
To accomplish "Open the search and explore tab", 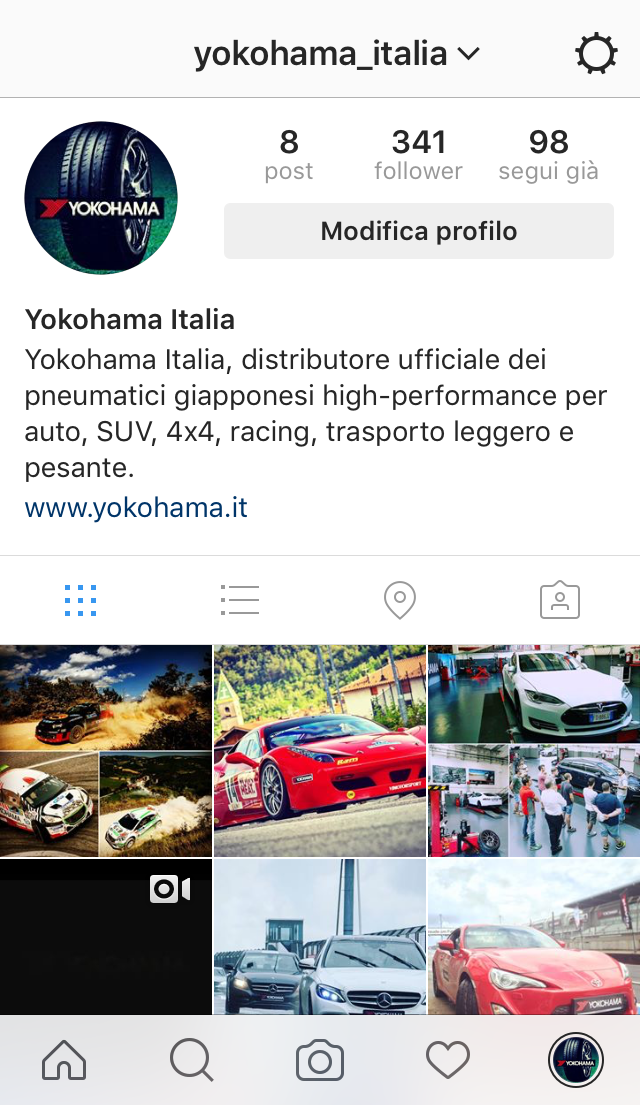I will pos(191,1060).
